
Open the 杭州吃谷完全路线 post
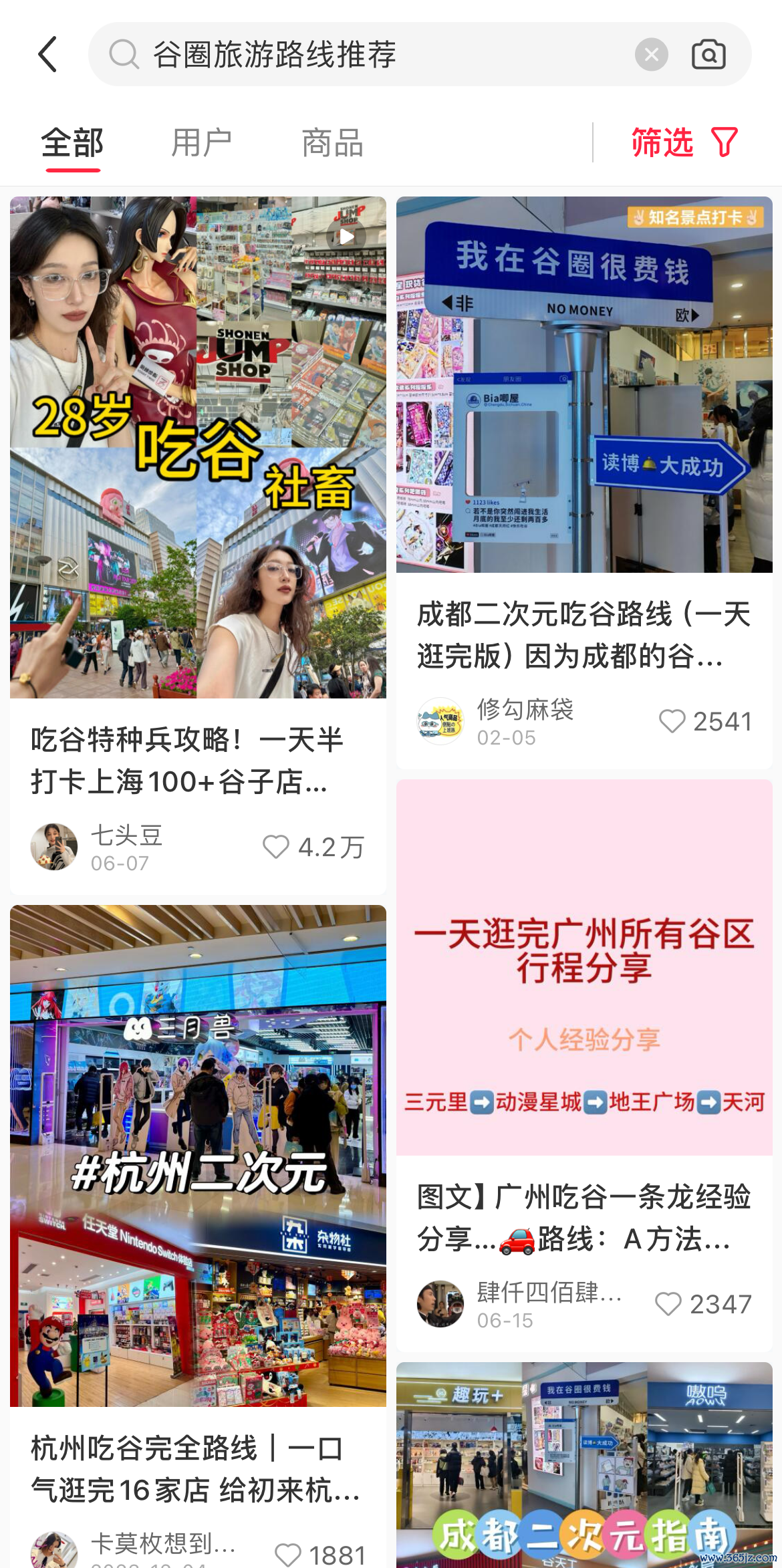click(x=198, y=1156)
